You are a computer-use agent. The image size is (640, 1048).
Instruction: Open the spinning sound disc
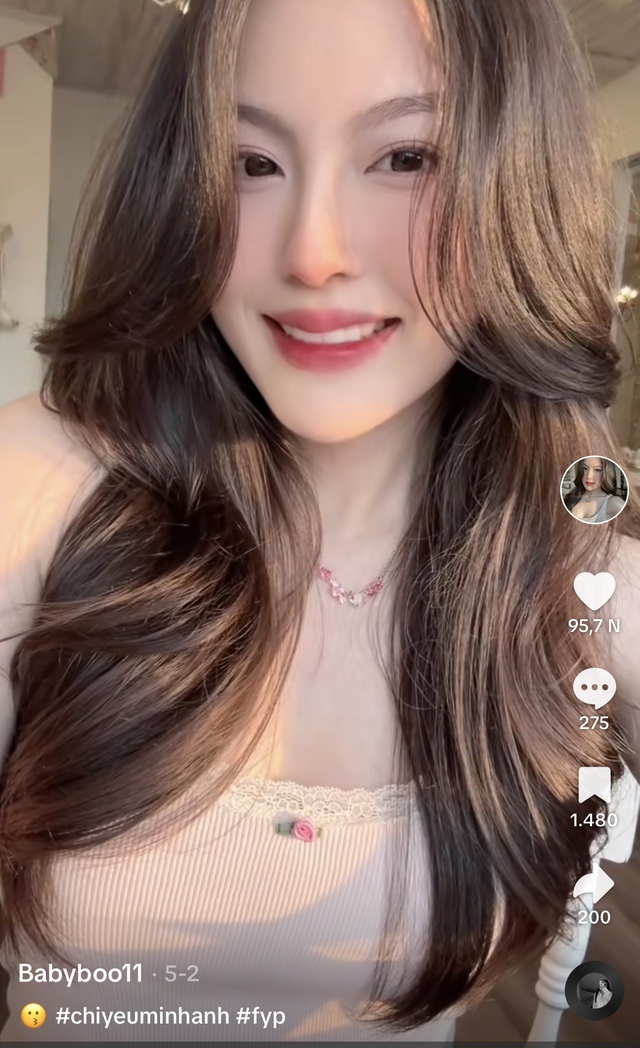[594, 990]
